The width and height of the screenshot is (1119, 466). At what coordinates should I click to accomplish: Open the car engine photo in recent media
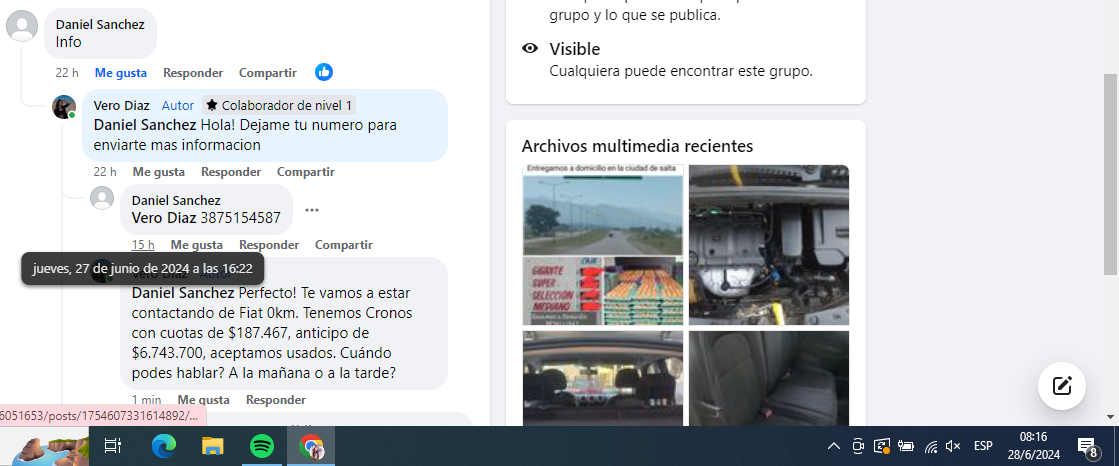[768, 244]
